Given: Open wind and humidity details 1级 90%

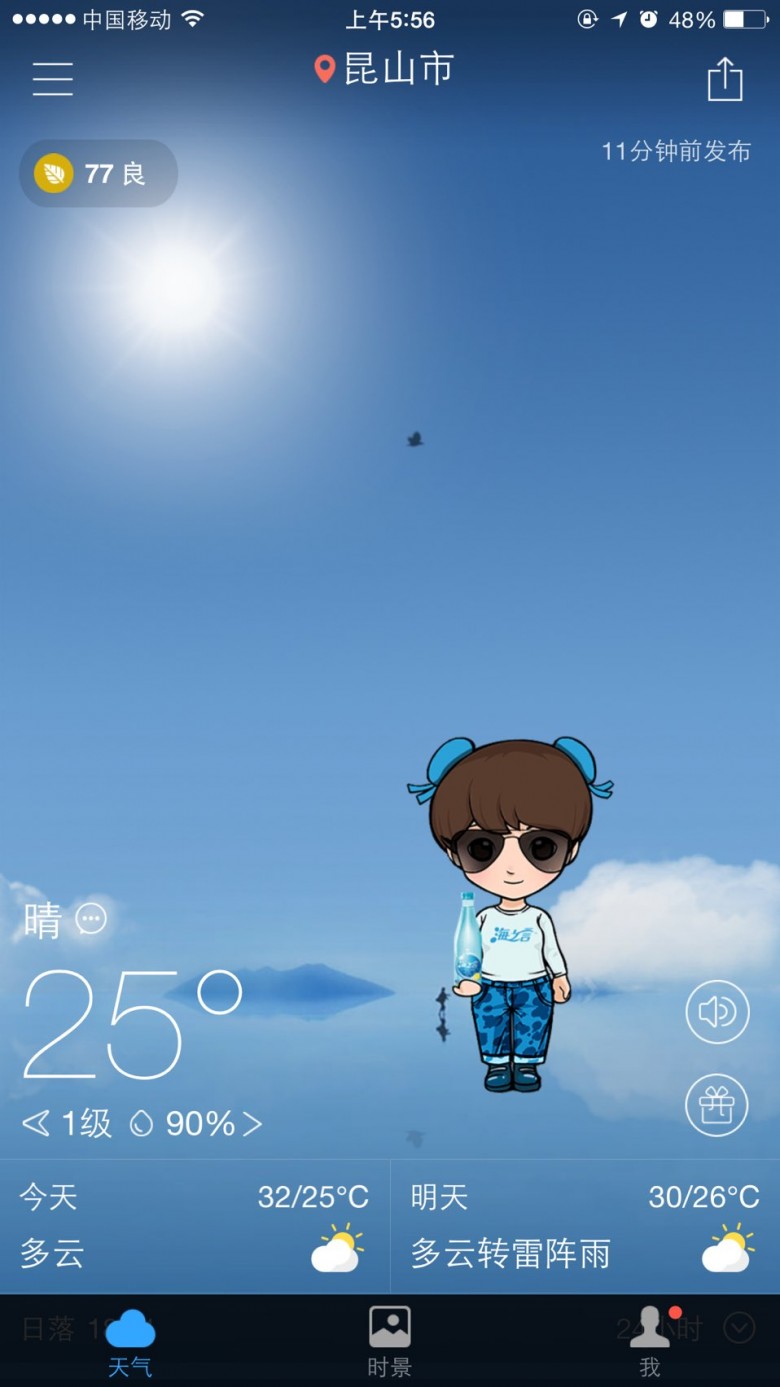Looking at the screenshot, I should coord(142,1124).
